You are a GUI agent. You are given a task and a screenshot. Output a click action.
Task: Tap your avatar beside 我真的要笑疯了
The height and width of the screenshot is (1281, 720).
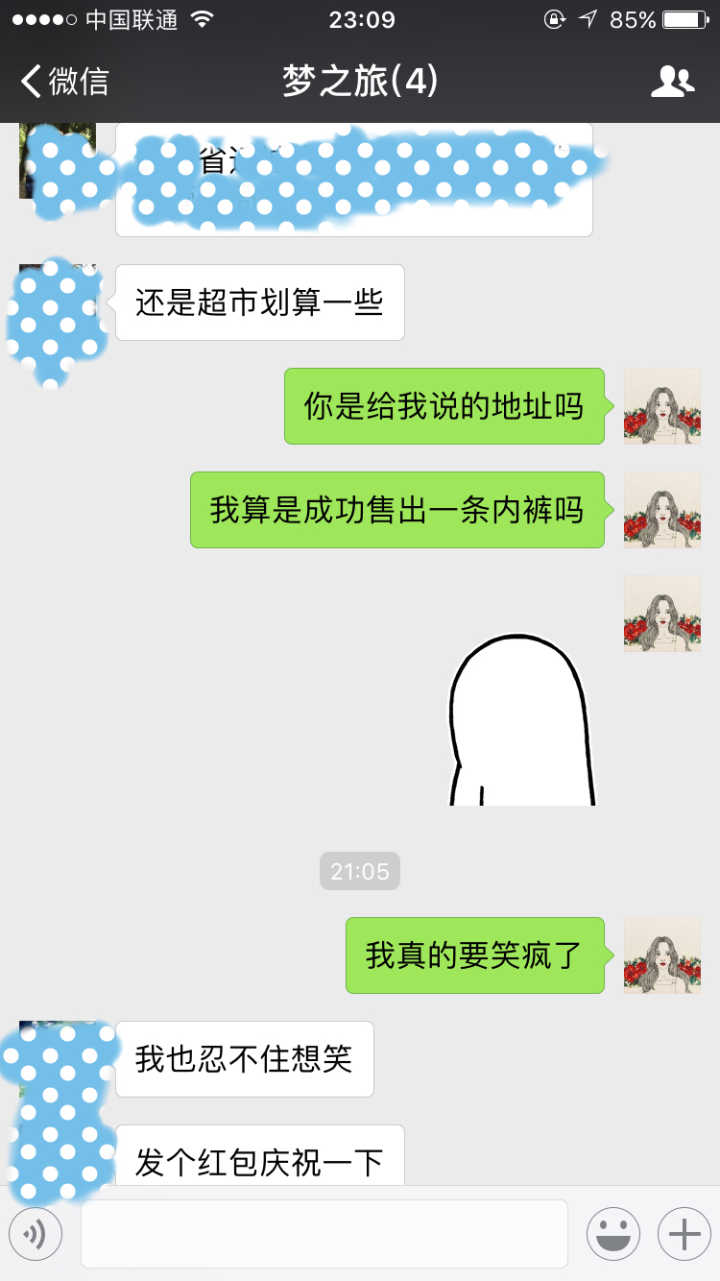(662, 955)
